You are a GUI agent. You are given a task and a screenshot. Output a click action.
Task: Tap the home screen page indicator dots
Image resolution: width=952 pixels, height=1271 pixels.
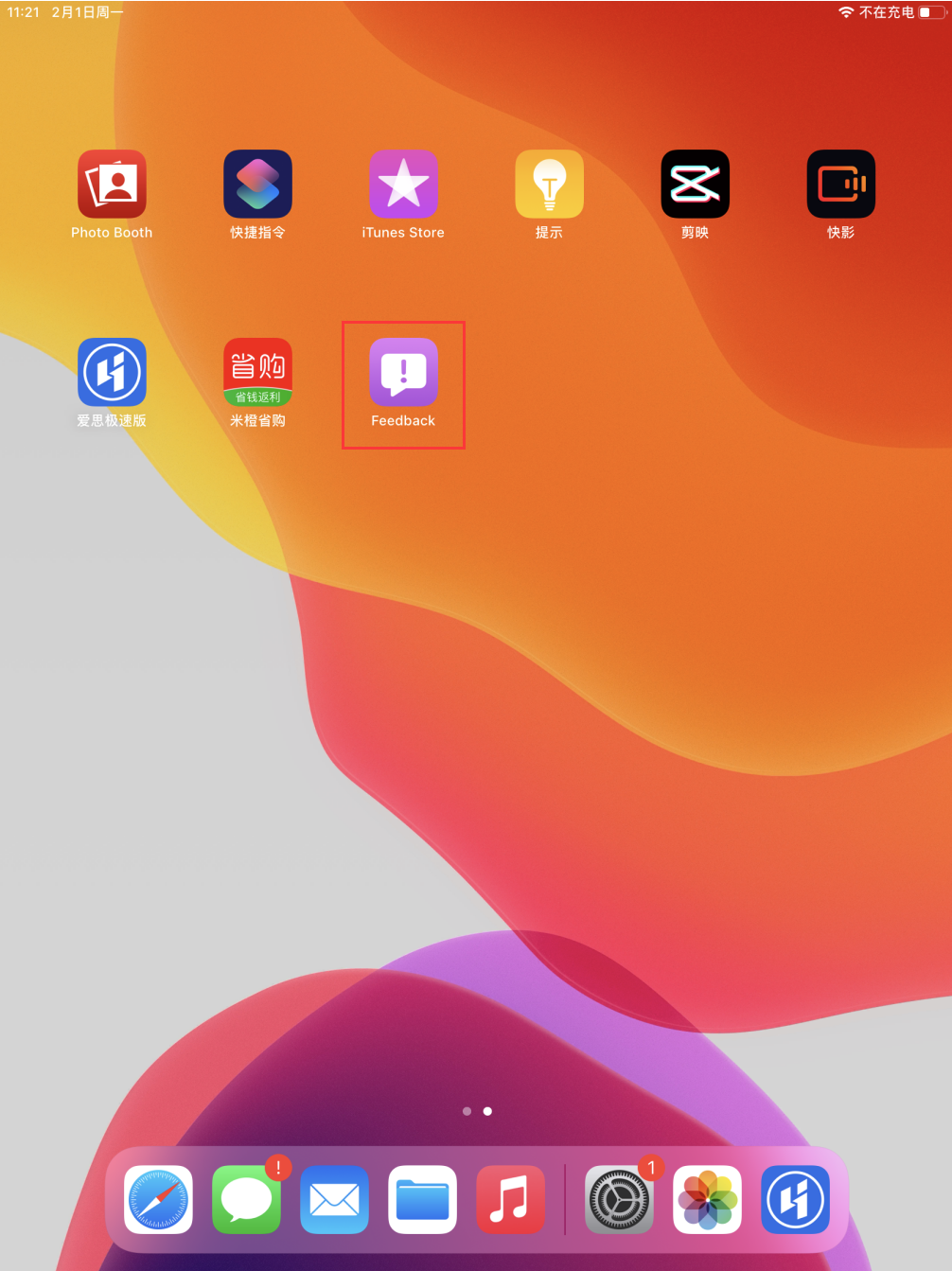point(477,1111)
